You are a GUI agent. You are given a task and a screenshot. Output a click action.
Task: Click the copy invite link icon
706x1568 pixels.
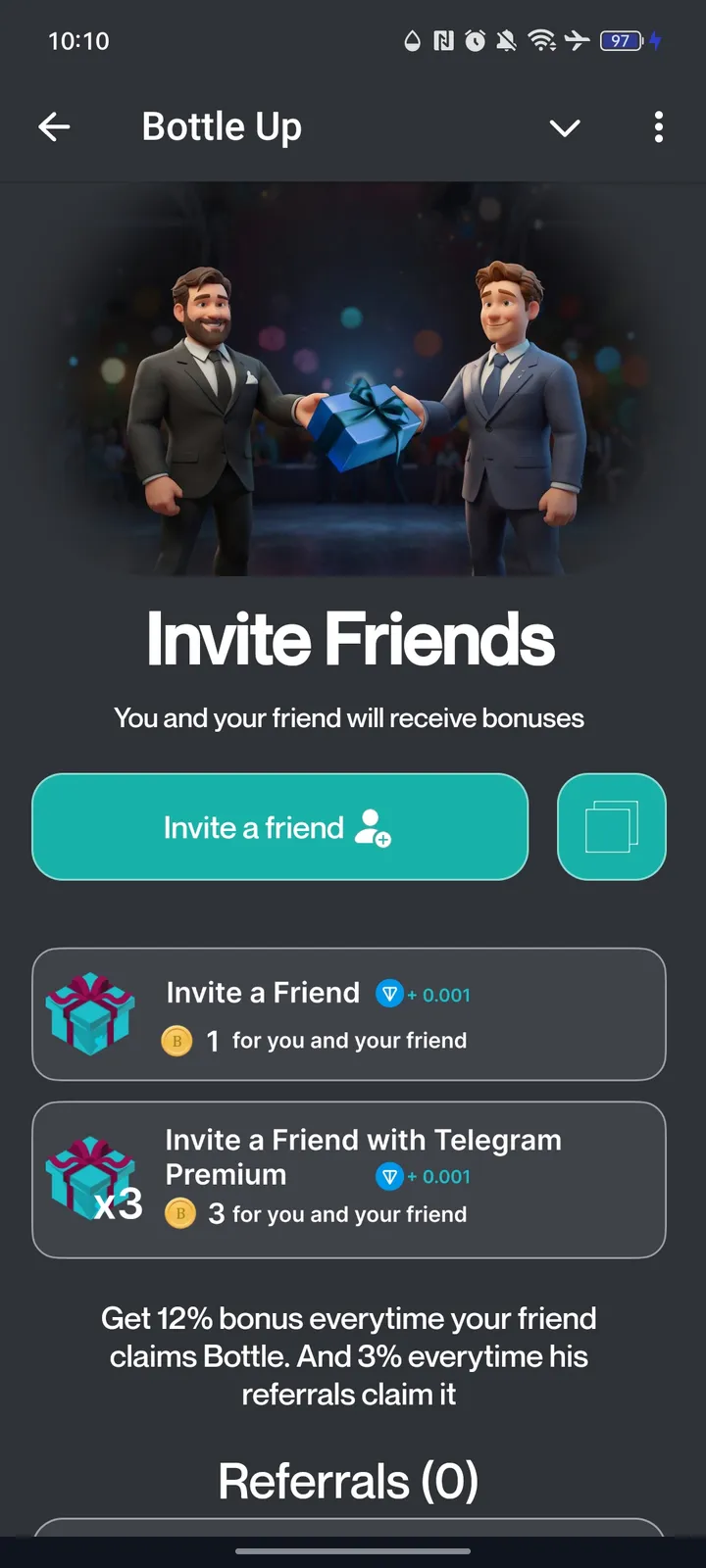pyautogui.click(x=611, y=826)
